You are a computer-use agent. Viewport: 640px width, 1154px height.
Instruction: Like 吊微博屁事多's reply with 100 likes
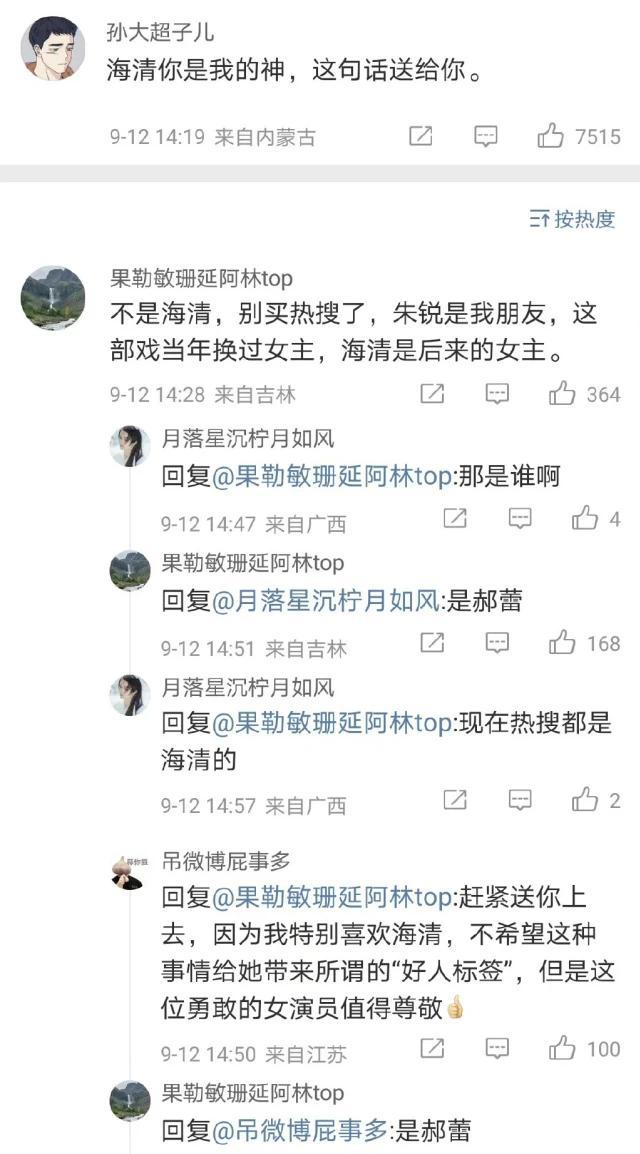click(x=562, y=1048)
